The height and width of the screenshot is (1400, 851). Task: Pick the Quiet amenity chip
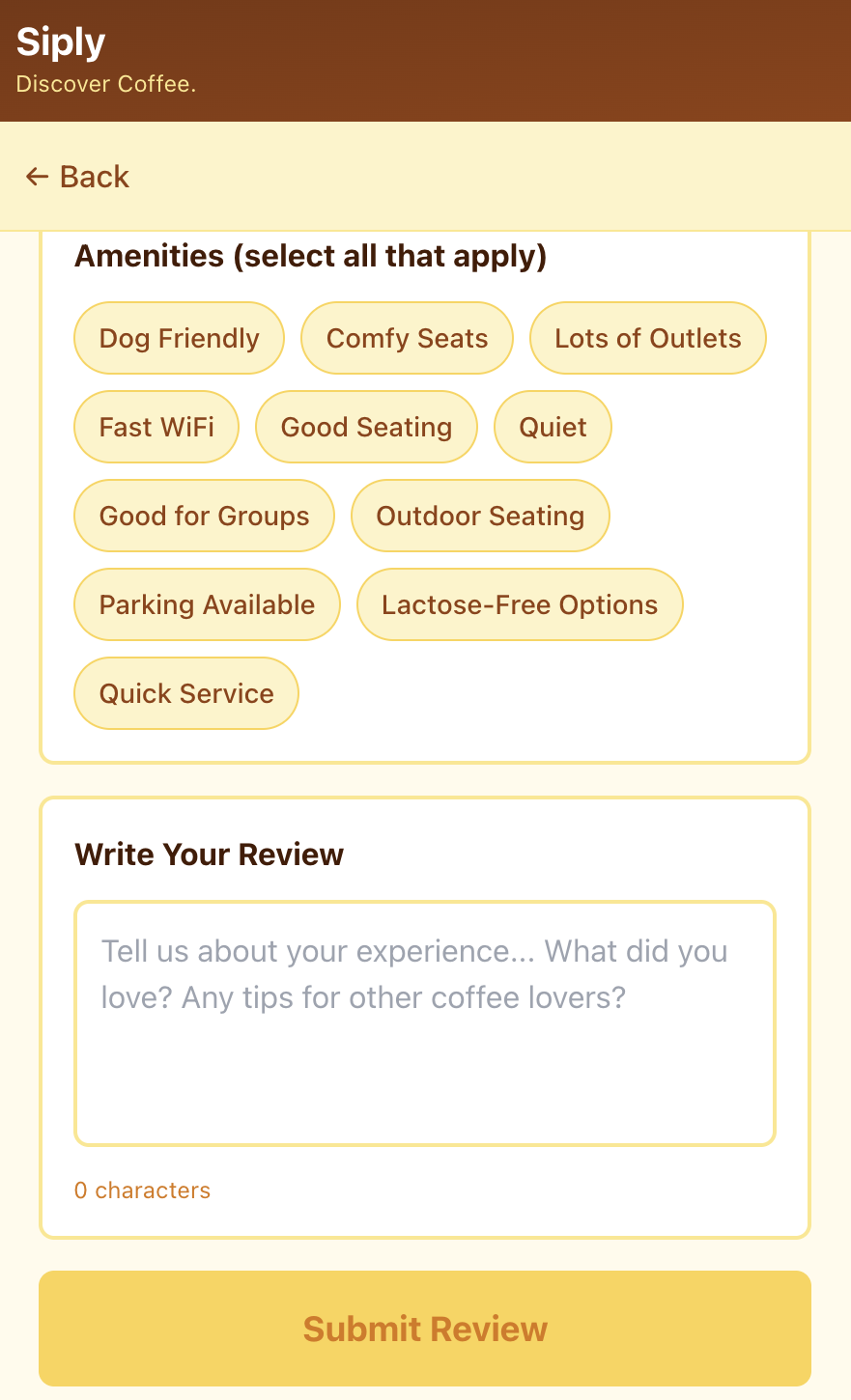pyautogui.click(x=553, y=427)
